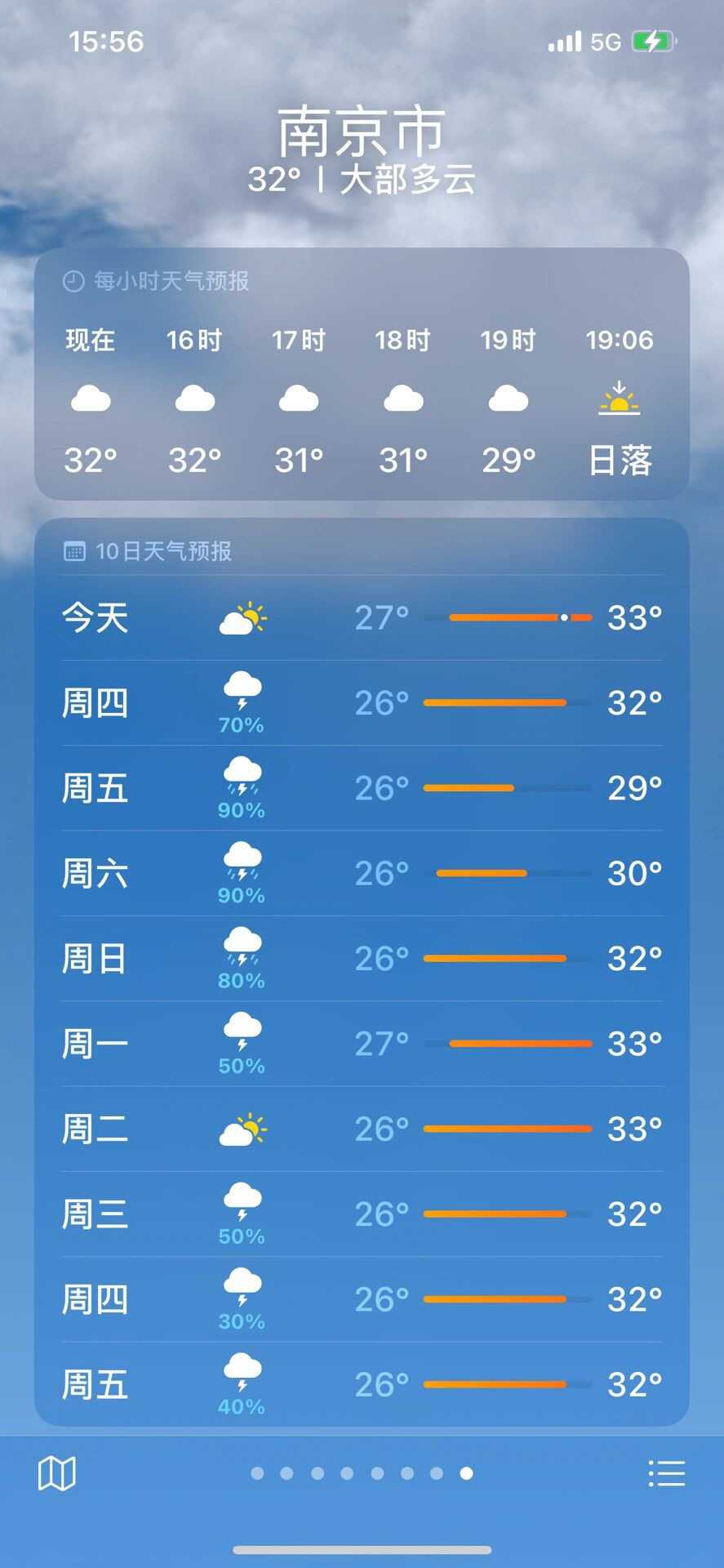View the 周六 forecast row

[362, 874]
